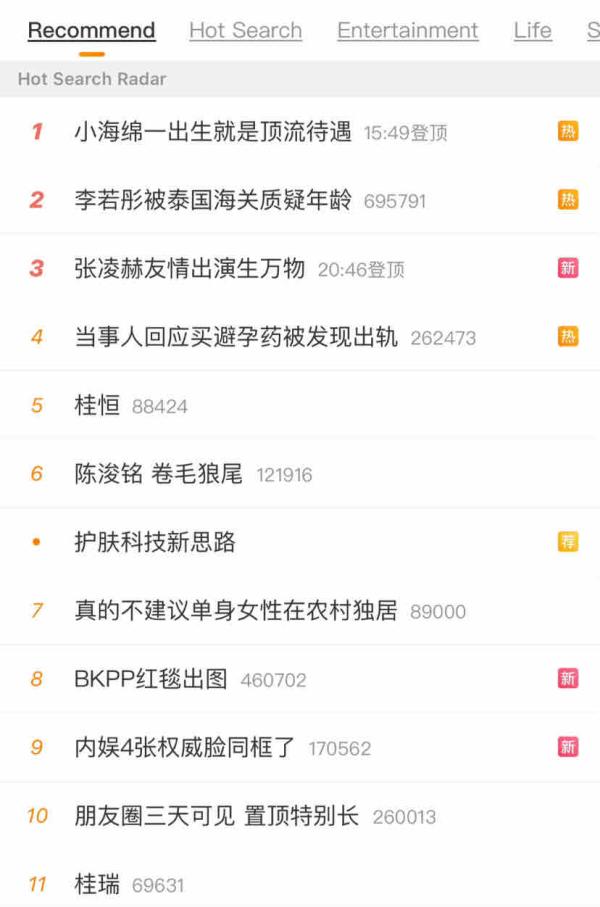
Task: Open topic 内娱4张权威脸同框了
Action: tap(185, 747)
